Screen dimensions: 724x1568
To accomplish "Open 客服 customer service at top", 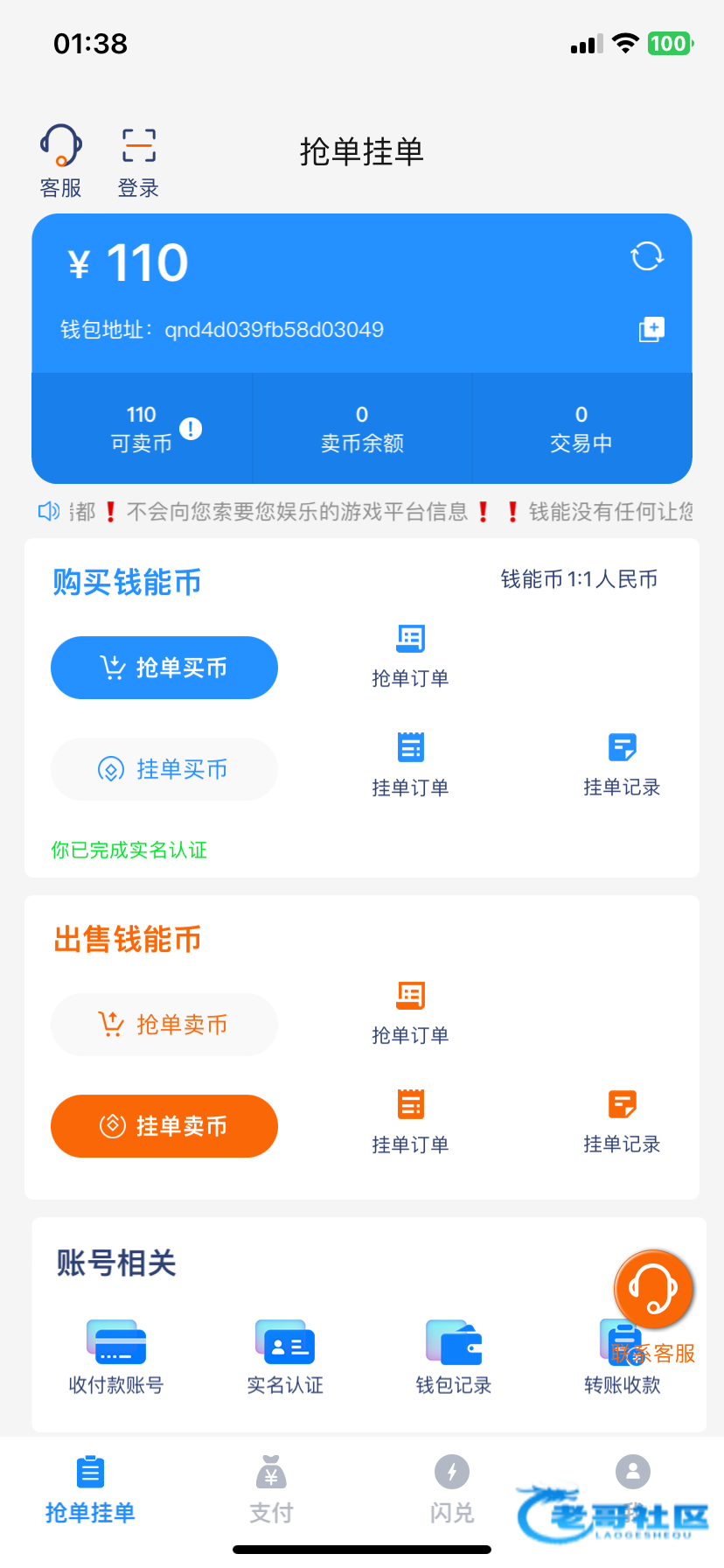I will 60,161.
